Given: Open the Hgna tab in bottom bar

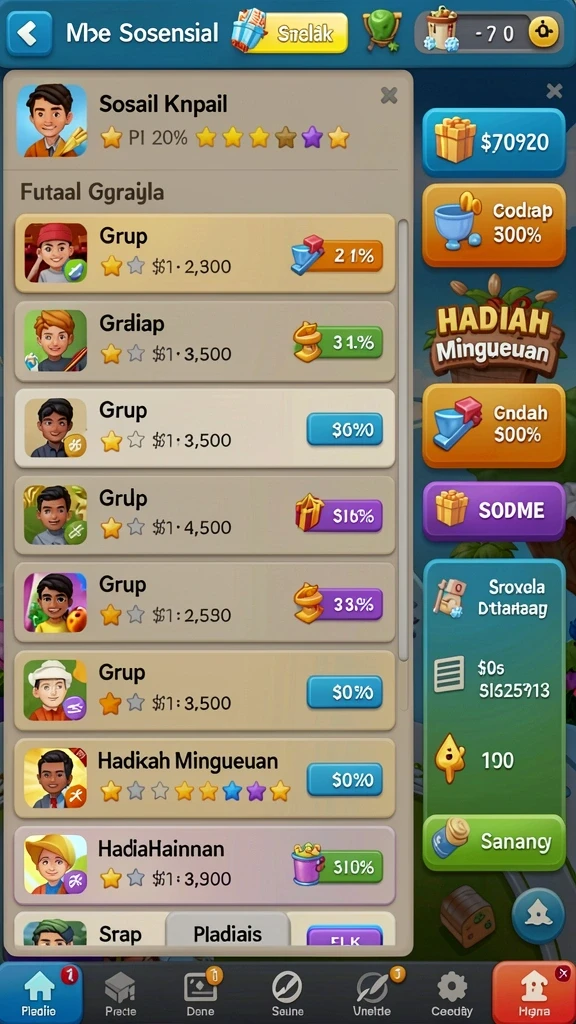Looking at the screenshot, I should 534,993.
